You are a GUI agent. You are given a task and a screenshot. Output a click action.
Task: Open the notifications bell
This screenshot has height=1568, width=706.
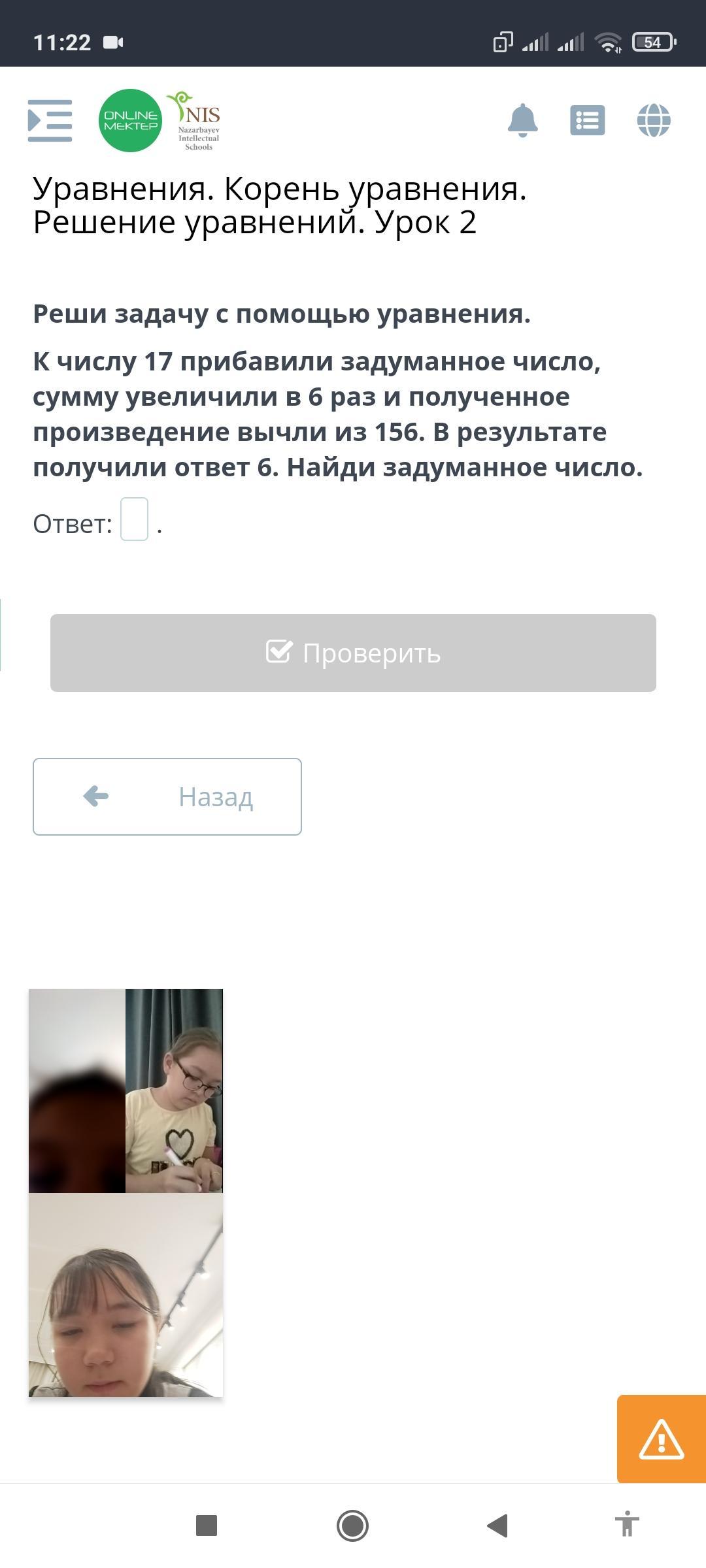522,121
